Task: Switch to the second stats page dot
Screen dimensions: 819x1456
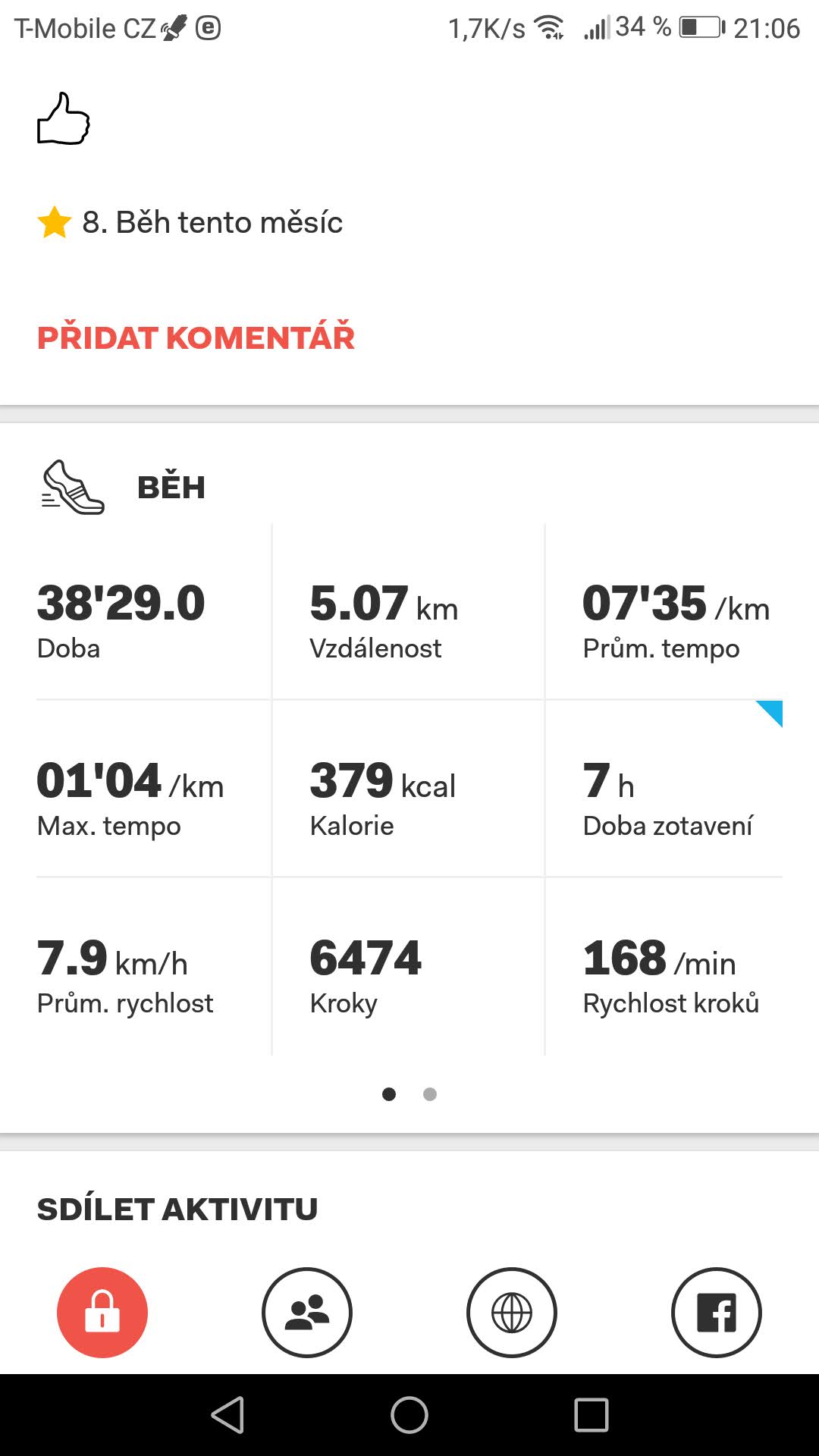Action: [x=430, y=1094]
